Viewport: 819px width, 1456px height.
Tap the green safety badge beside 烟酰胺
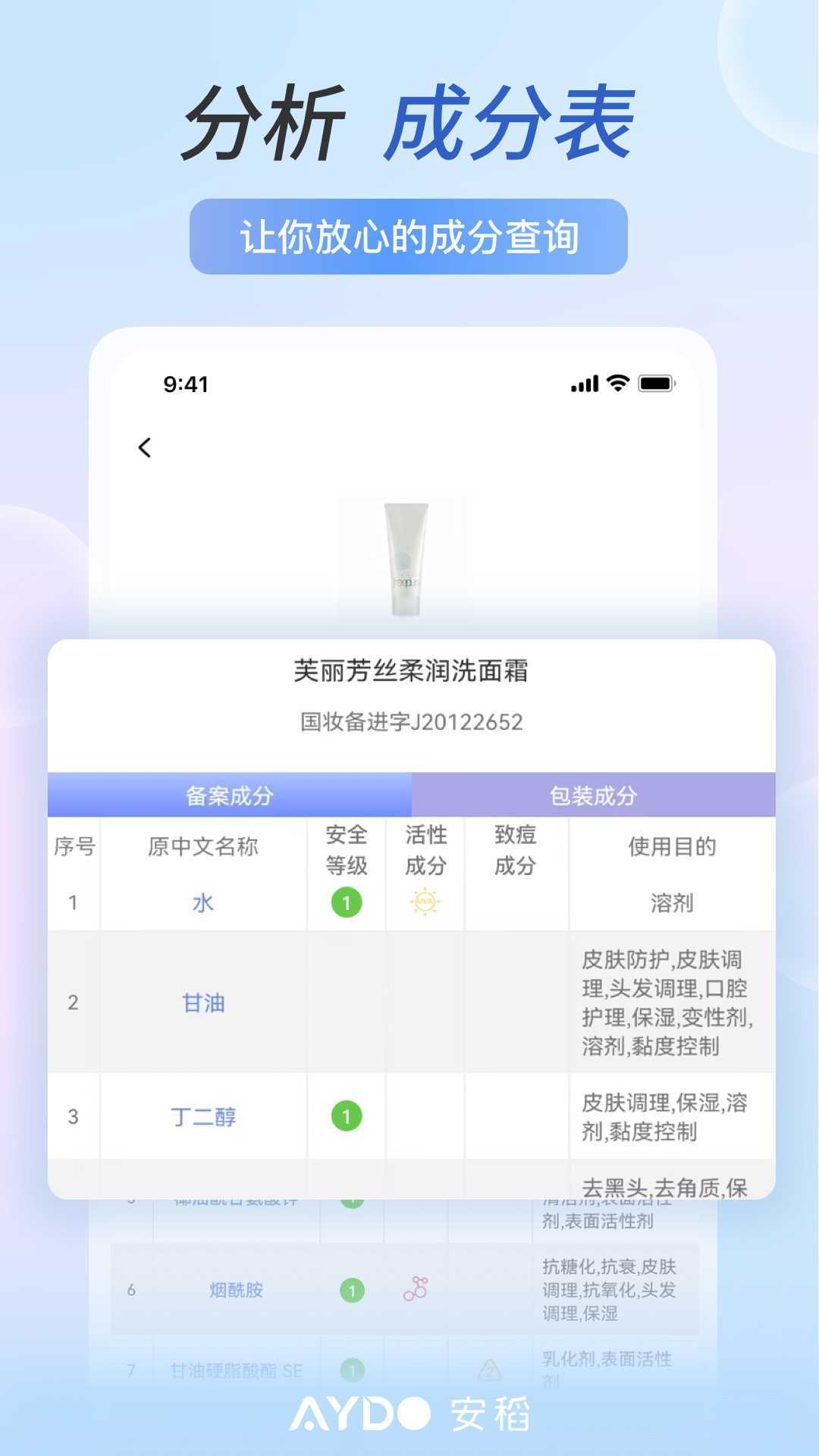point(350,1291)
